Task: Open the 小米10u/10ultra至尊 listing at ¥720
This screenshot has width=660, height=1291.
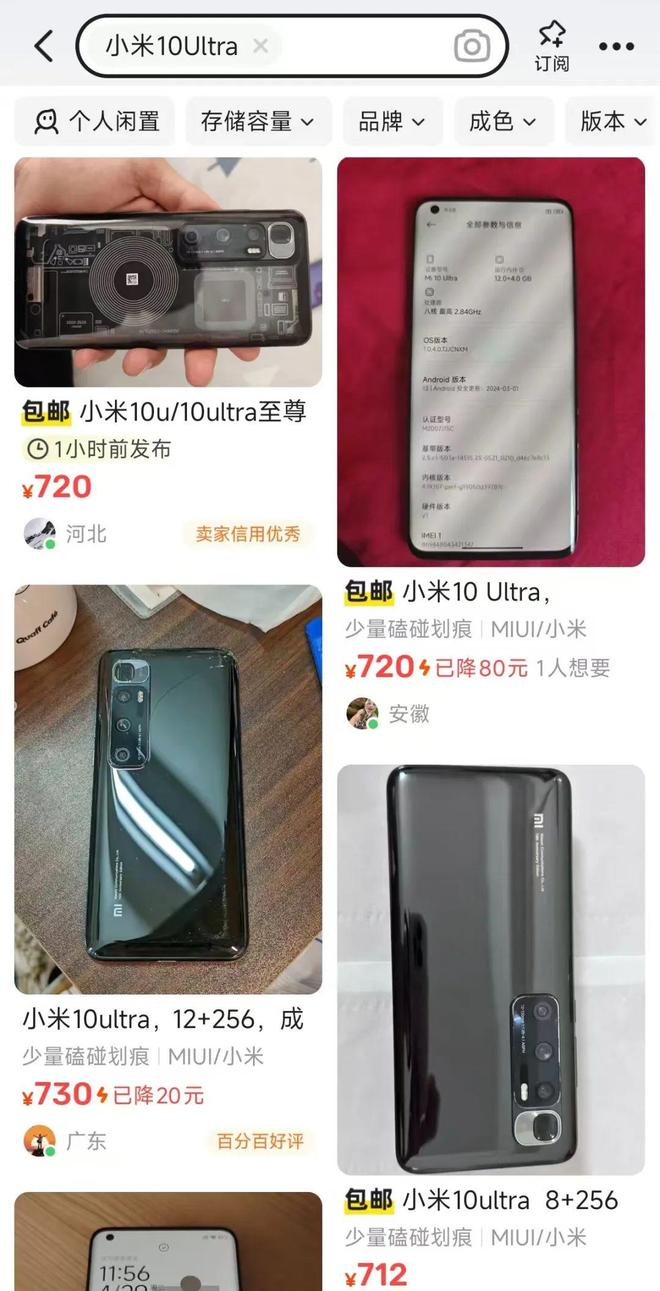Action: pyautogui.click(x=168, y=272)
